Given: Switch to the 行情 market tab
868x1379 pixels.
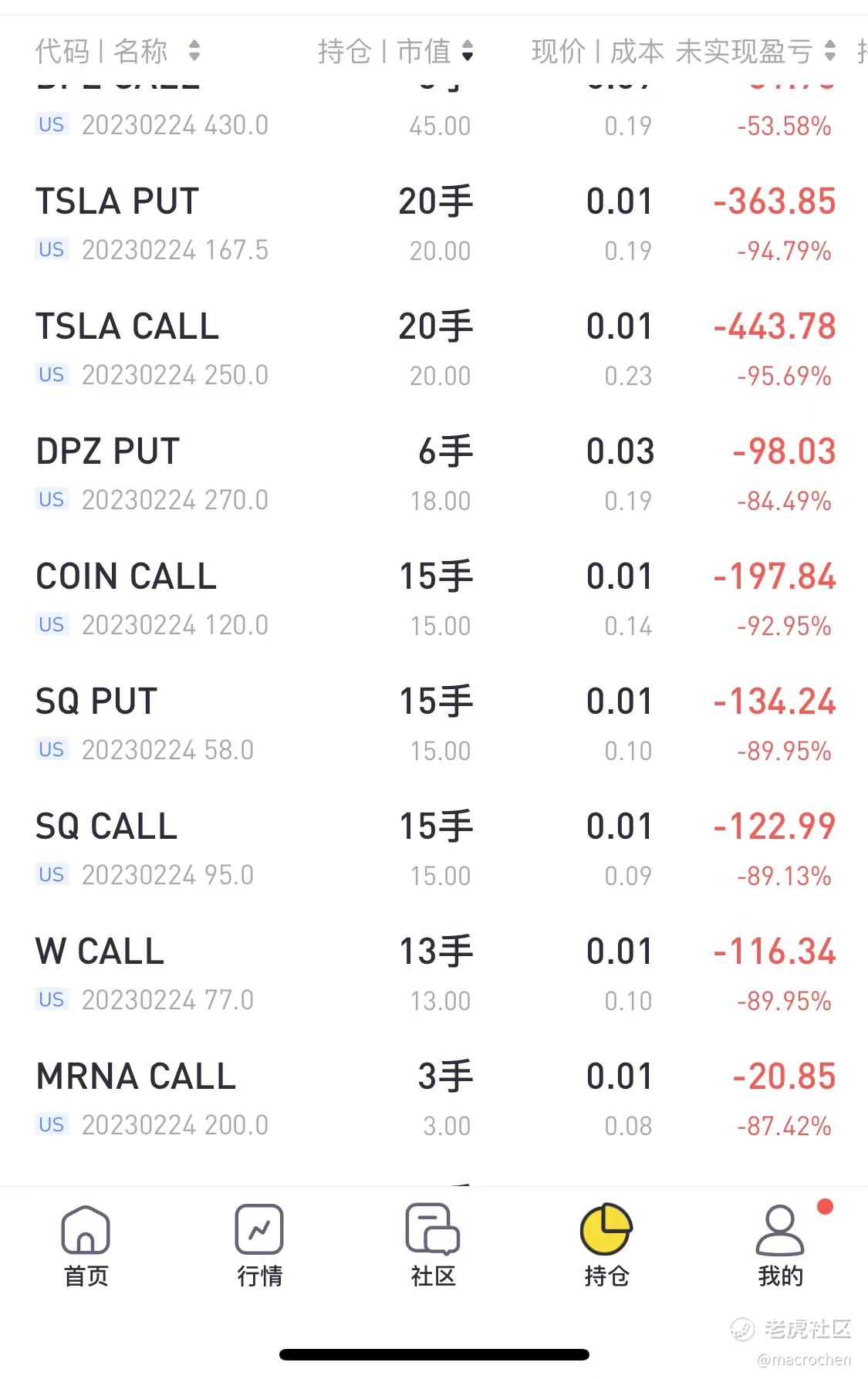Looking at the screenshot, I should (x=259, y=1245).
